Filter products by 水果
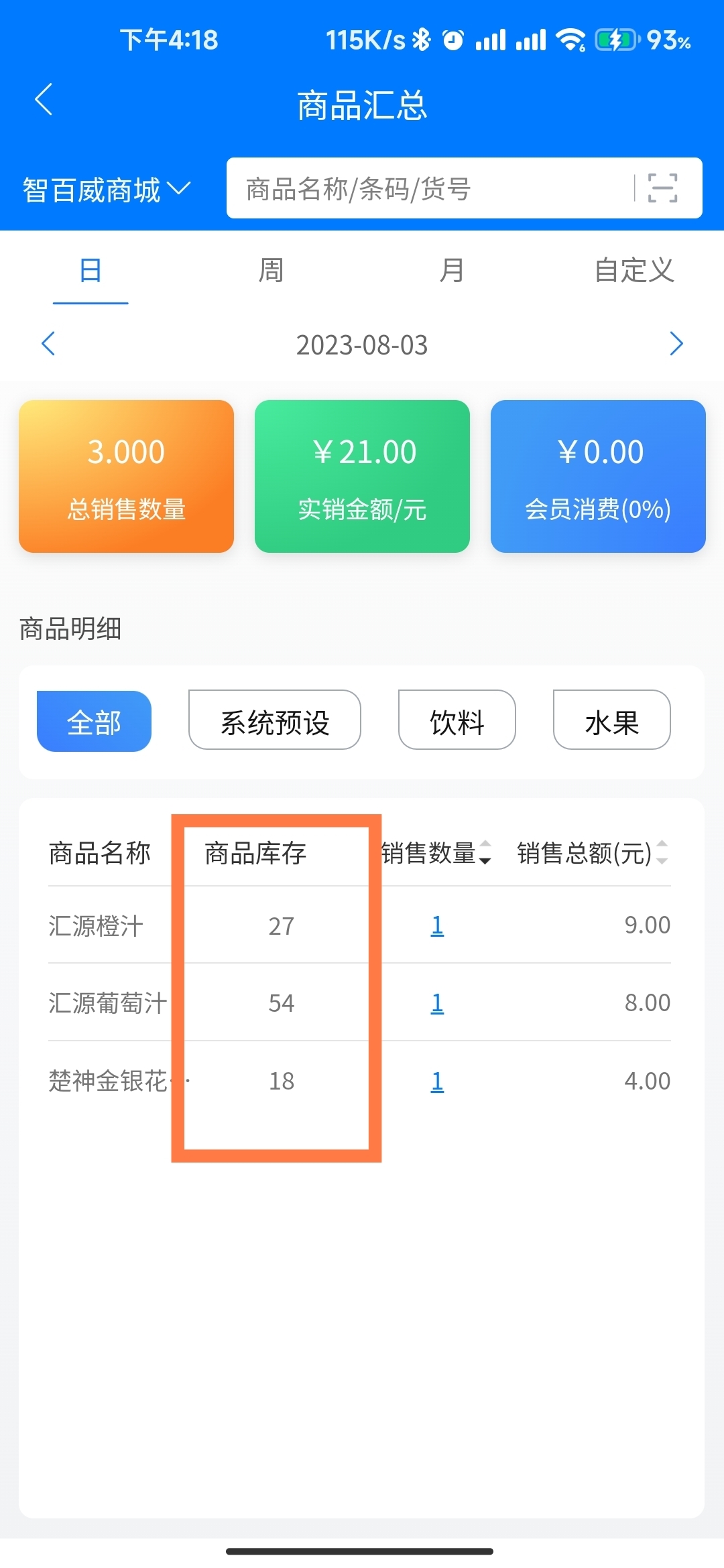The height and width of the screenshot is (1568, 724). tap(611, 722)
